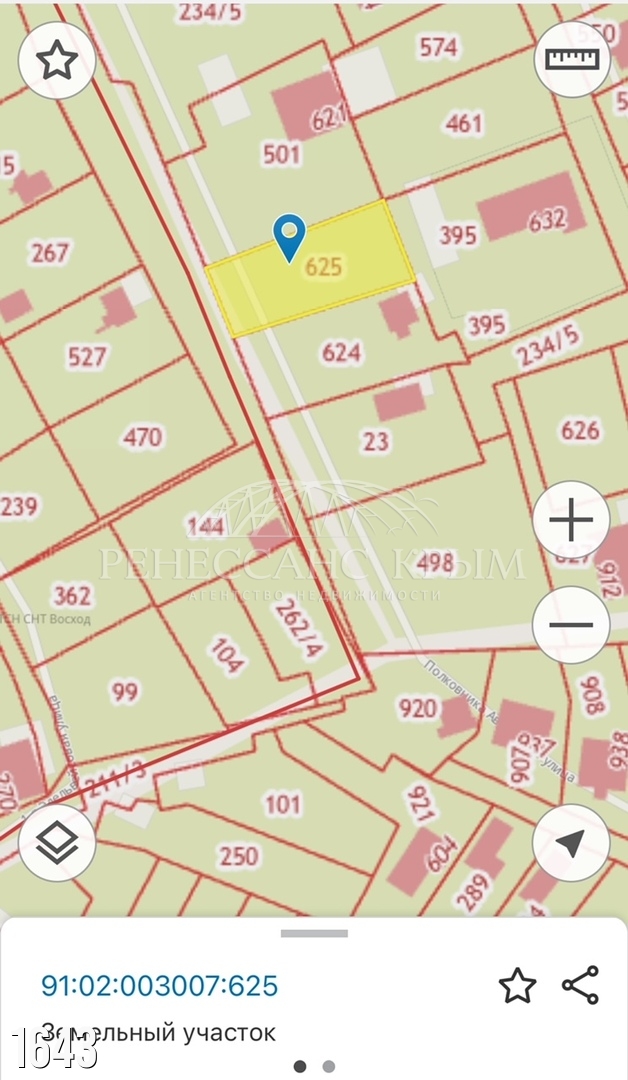
Task: Open favorites with the star button on the map
Action: pos(57,61)
